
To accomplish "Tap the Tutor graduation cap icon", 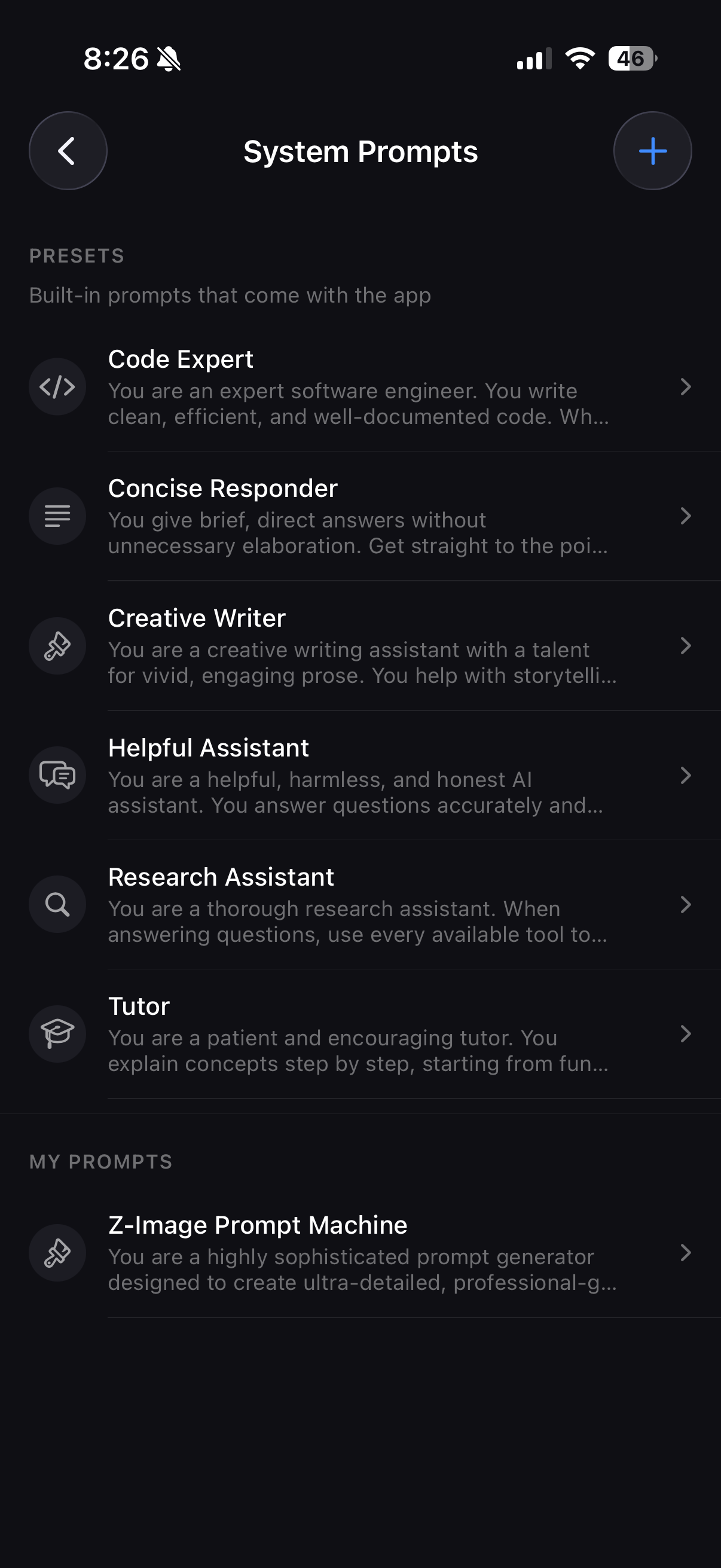I will (57, 1033).
